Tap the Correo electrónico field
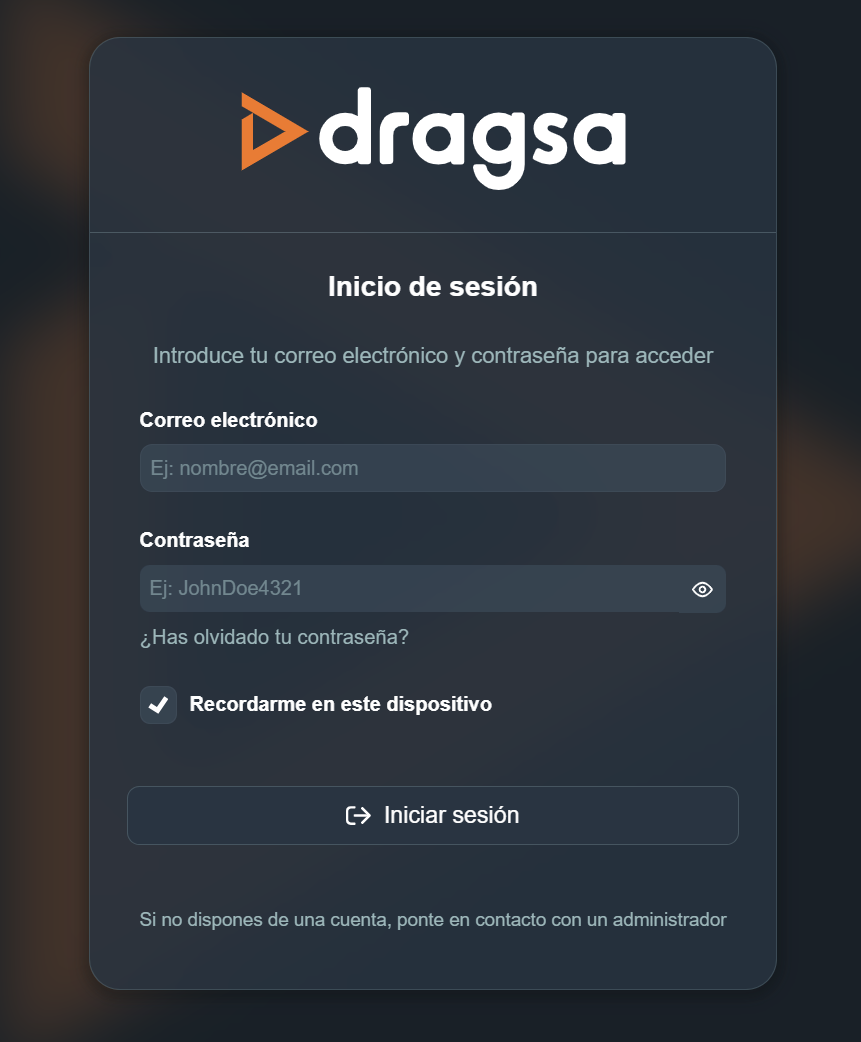 pos(432,468)
